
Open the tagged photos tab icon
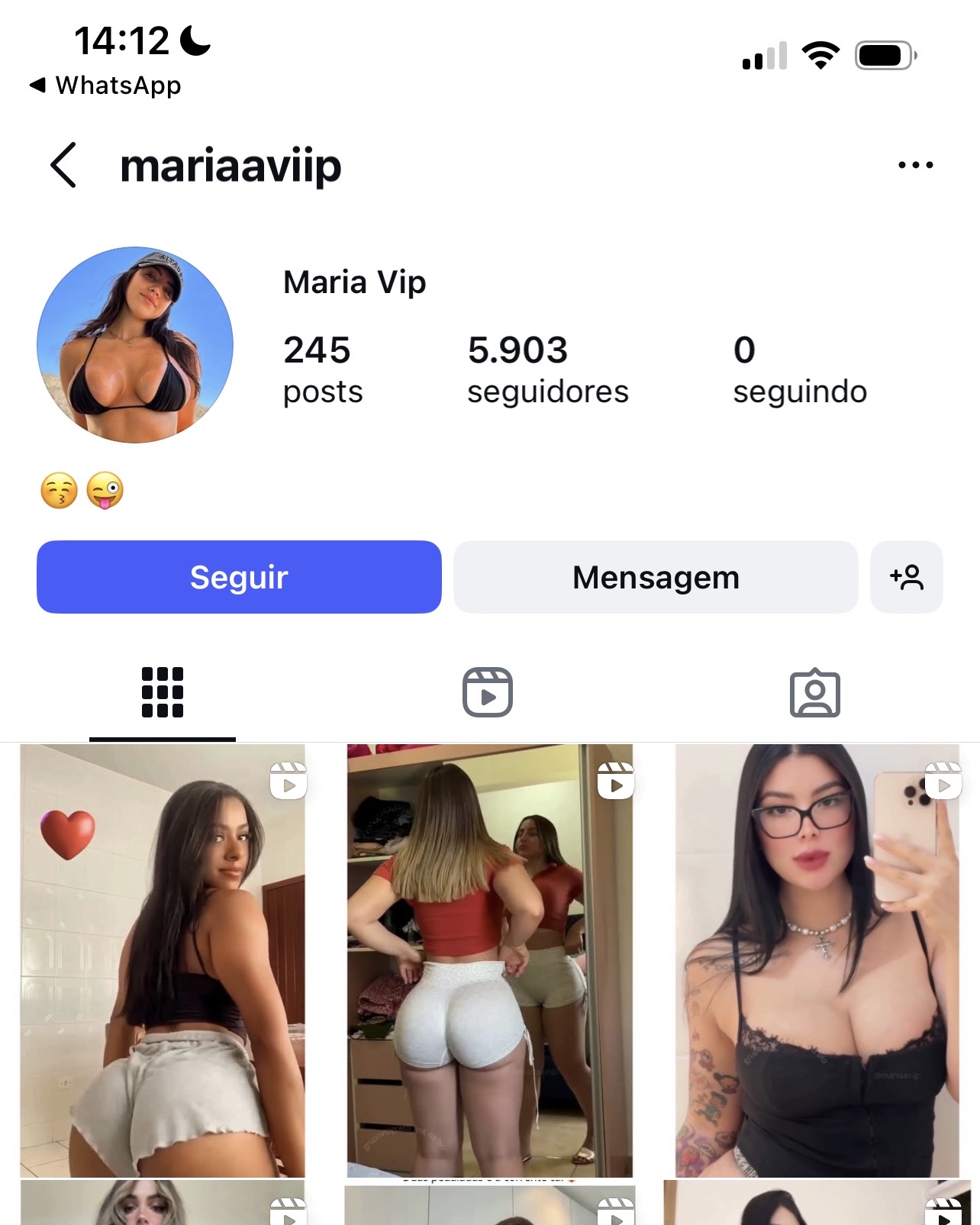coord(816,692)
